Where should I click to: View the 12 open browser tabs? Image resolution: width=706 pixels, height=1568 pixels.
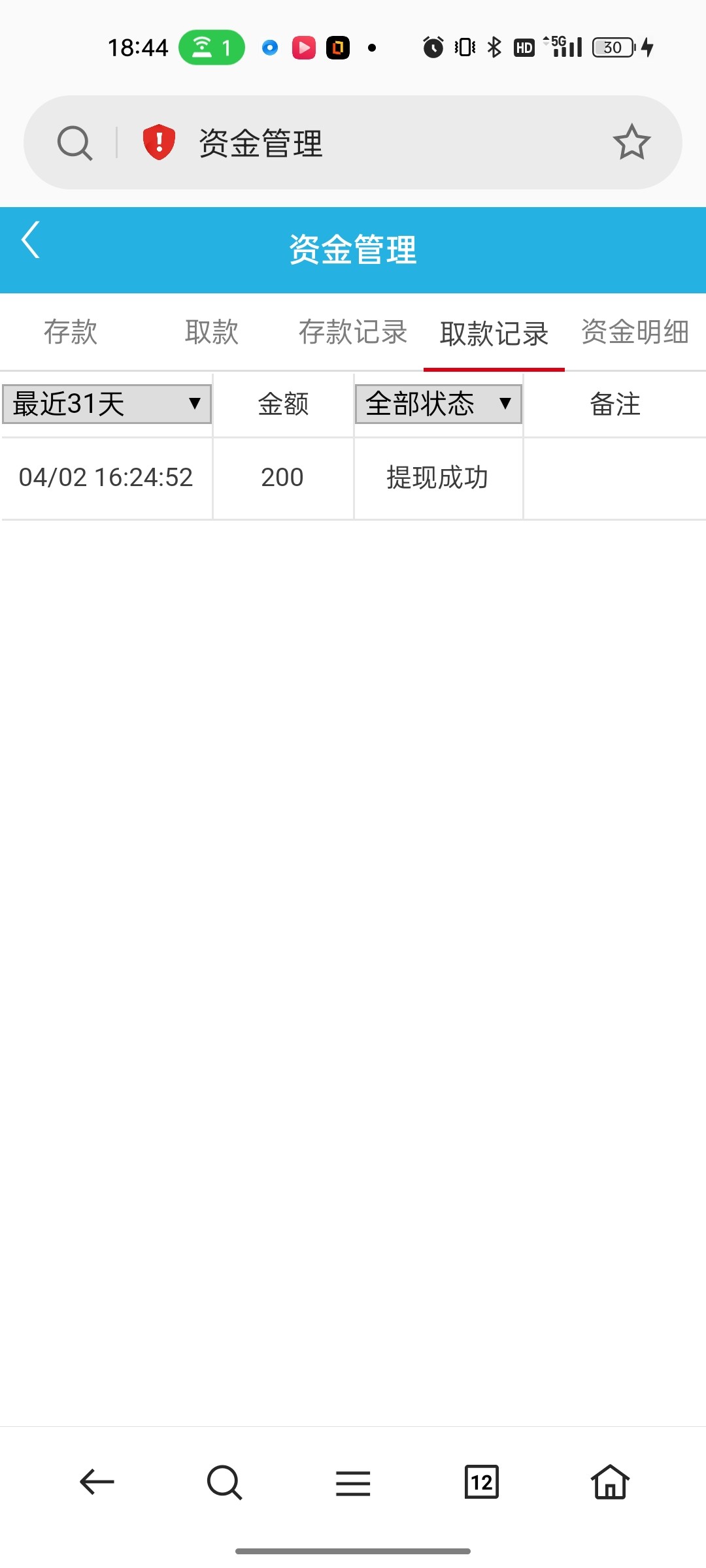pos(481,1482)
